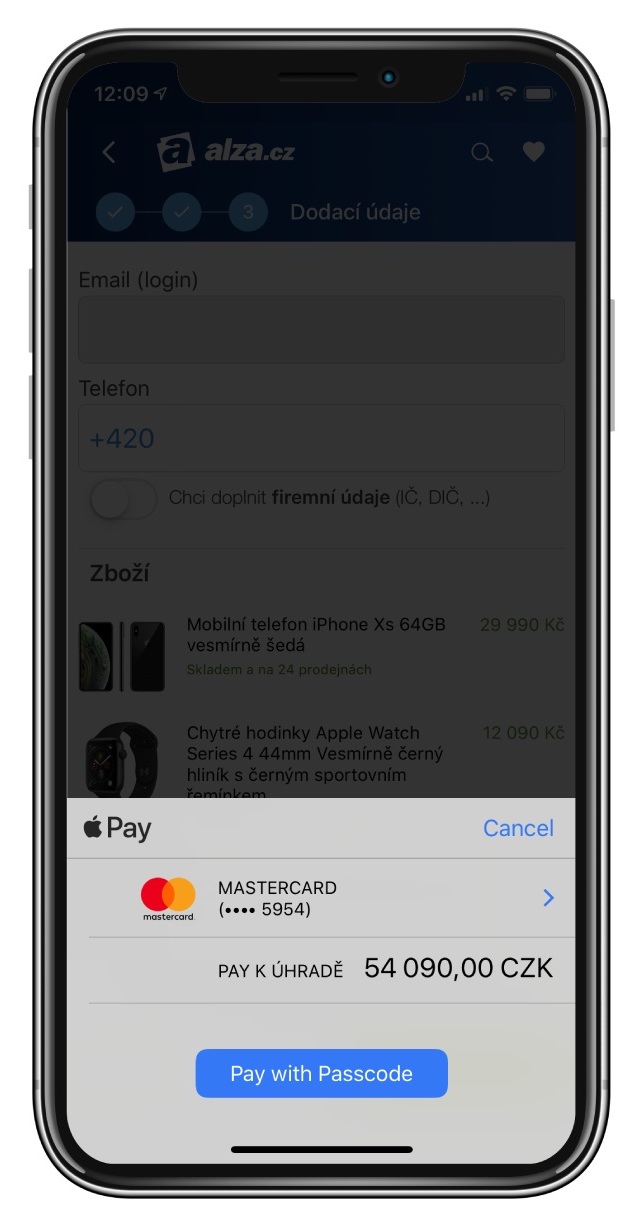Open favorites via the heart icon

tap(534, 152)
